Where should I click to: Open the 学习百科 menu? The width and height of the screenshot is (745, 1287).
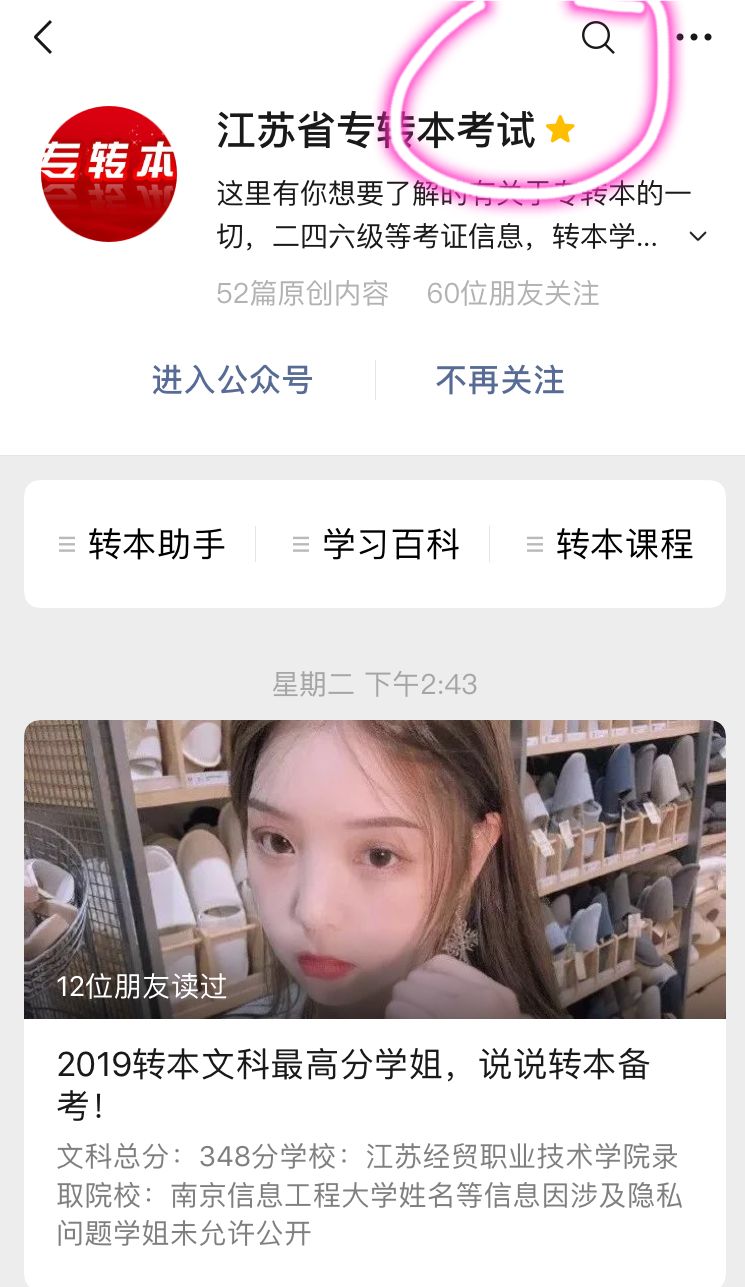point(390,544)
